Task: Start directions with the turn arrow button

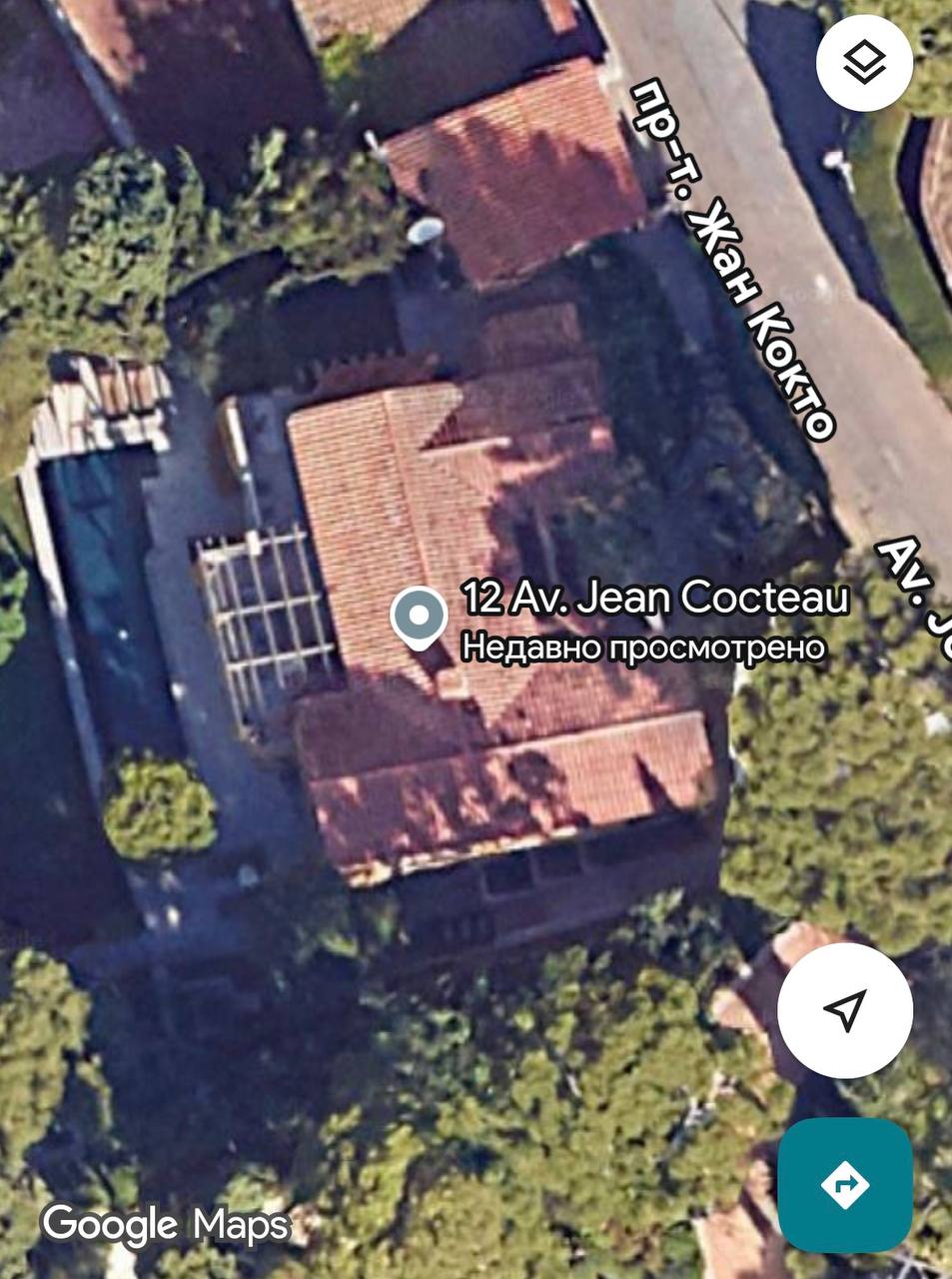Action: [x=844, y=1184]
